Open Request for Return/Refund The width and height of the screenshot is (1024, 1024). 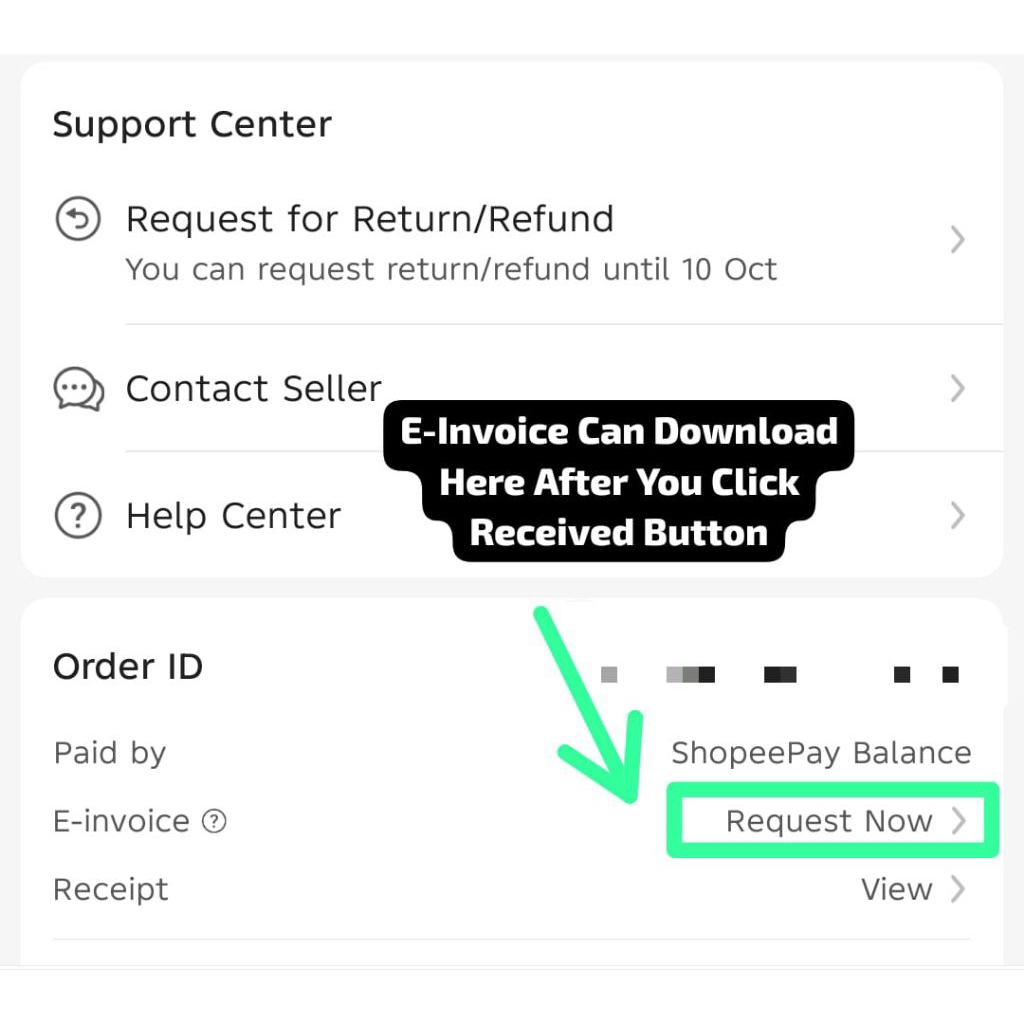coord(511,241)
